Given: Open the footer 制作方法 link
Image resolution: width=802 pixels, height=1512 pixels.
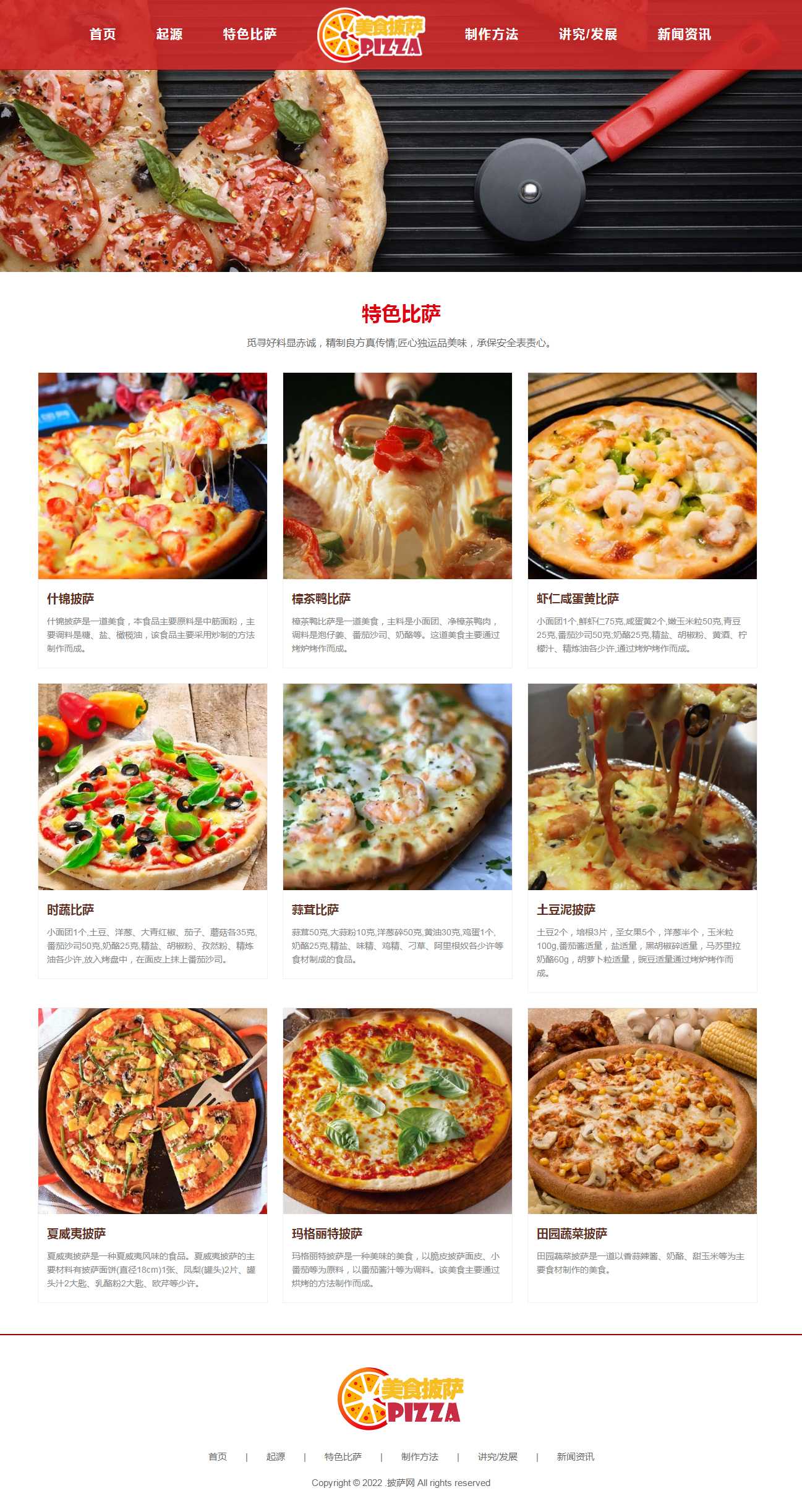Looking at the screenshot, I should (420, 1457).
